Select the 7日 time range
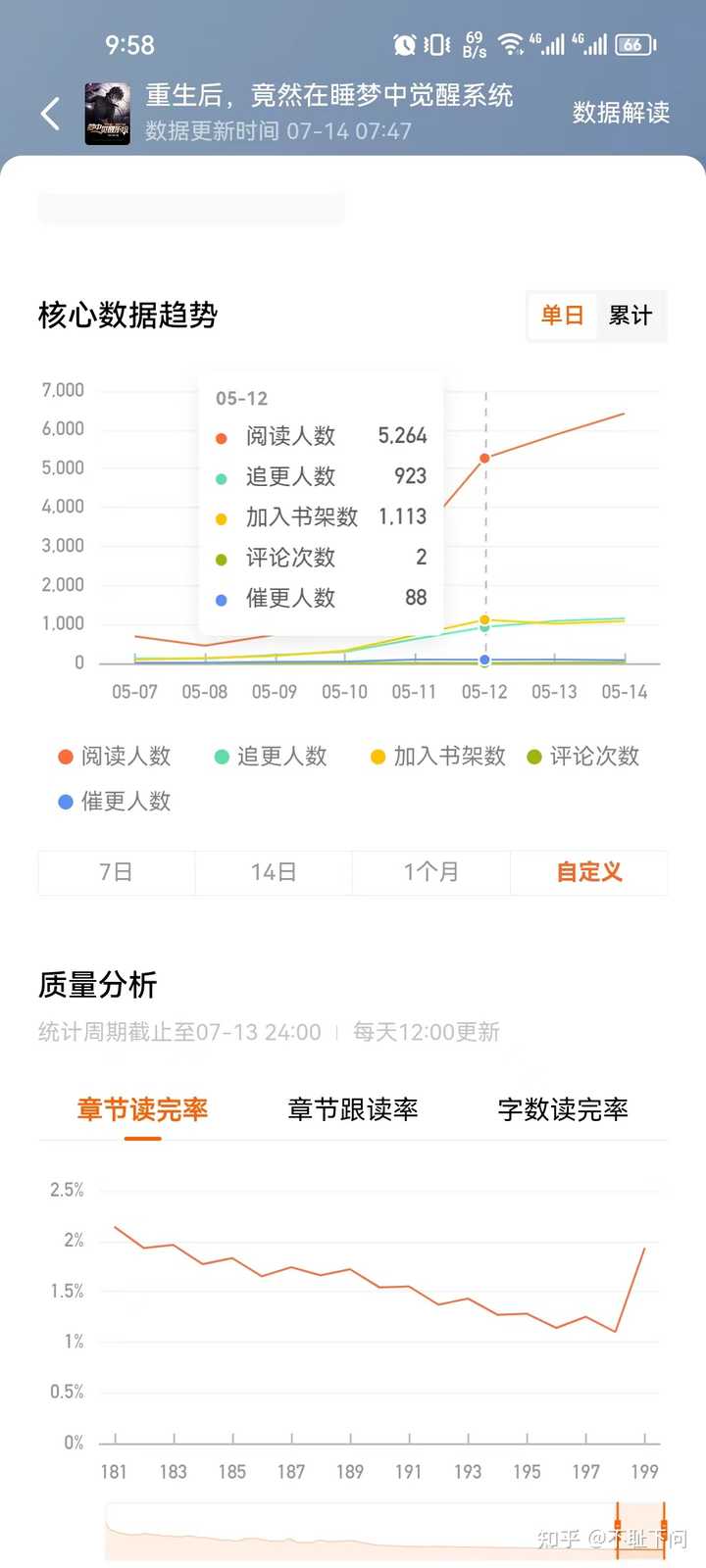This screenshot has width=706, height=1568. coord(116,872)
